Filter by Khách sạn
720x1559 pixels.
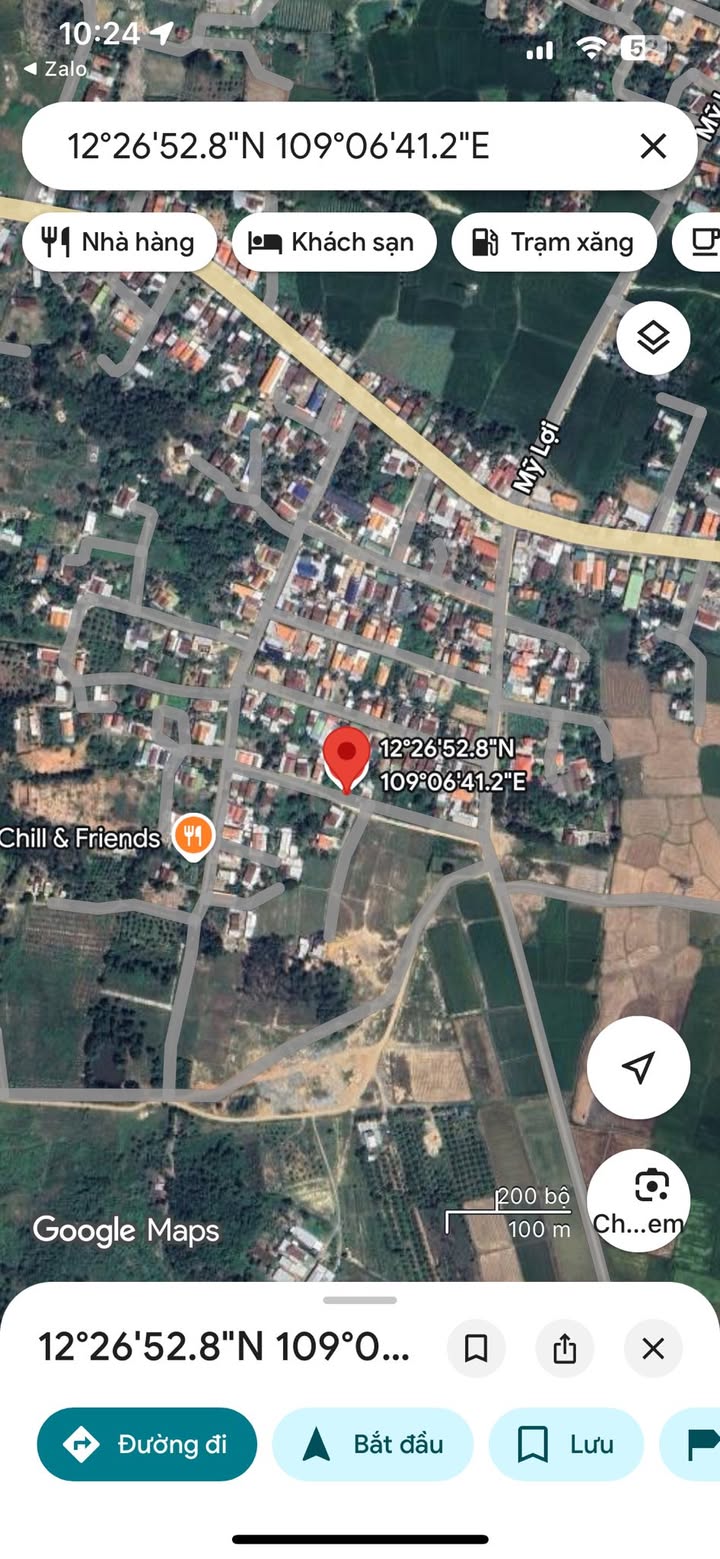pyautogui.click(x=334, y=242)
